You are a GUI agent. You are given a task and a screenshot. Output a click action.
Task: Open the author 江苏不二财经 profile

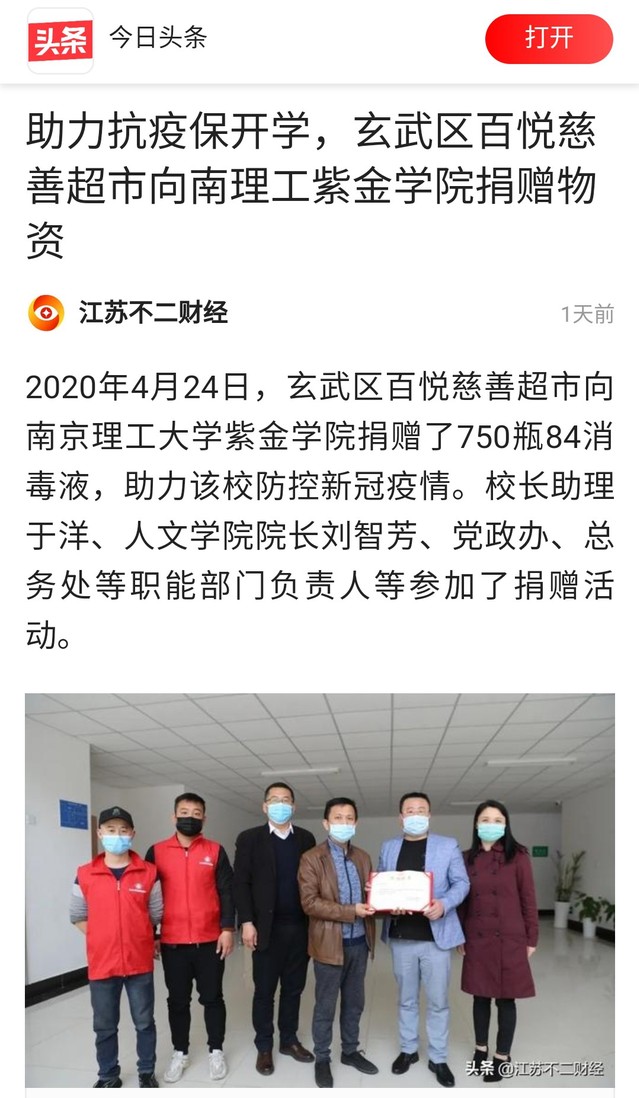tap(153, 313)
